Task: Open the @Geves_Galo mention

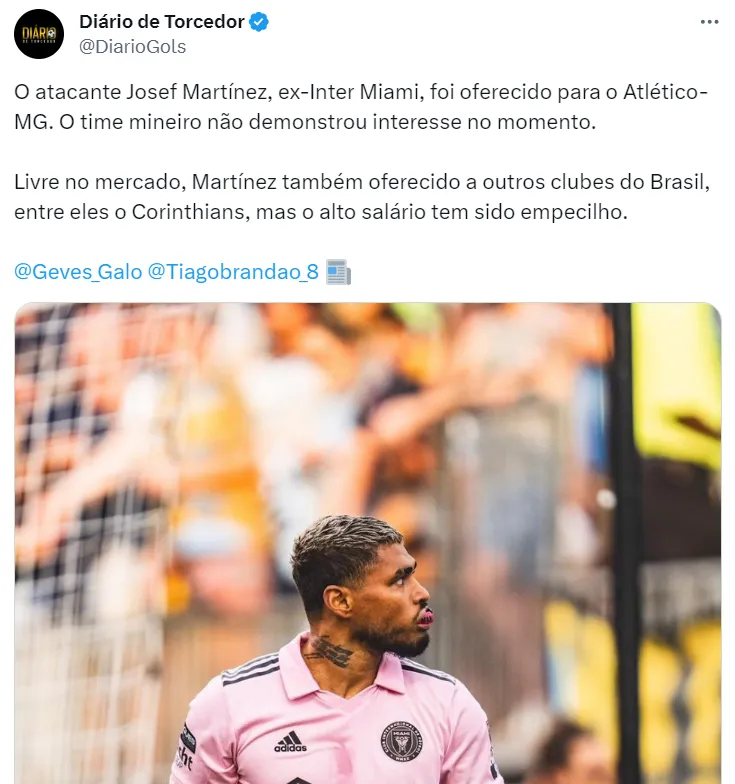Action: pos(78,271)
